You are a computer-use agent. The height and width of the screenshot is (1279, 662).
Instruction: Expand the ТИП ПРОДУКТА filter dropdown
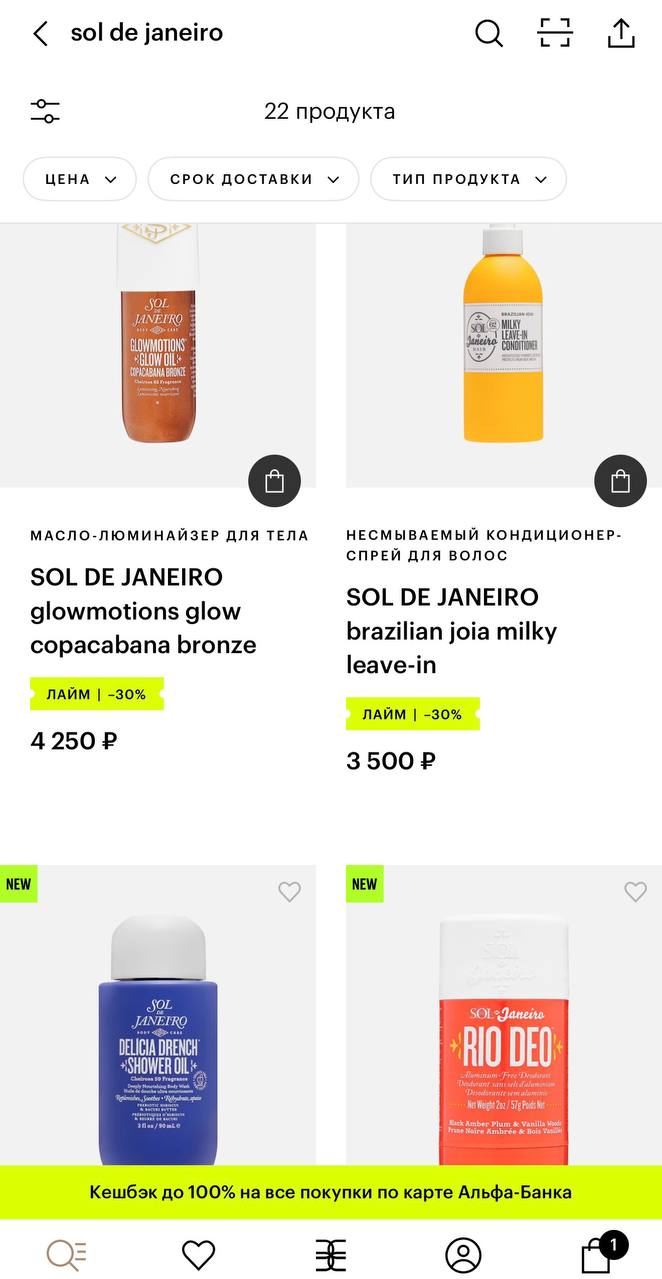click(468, 180)
